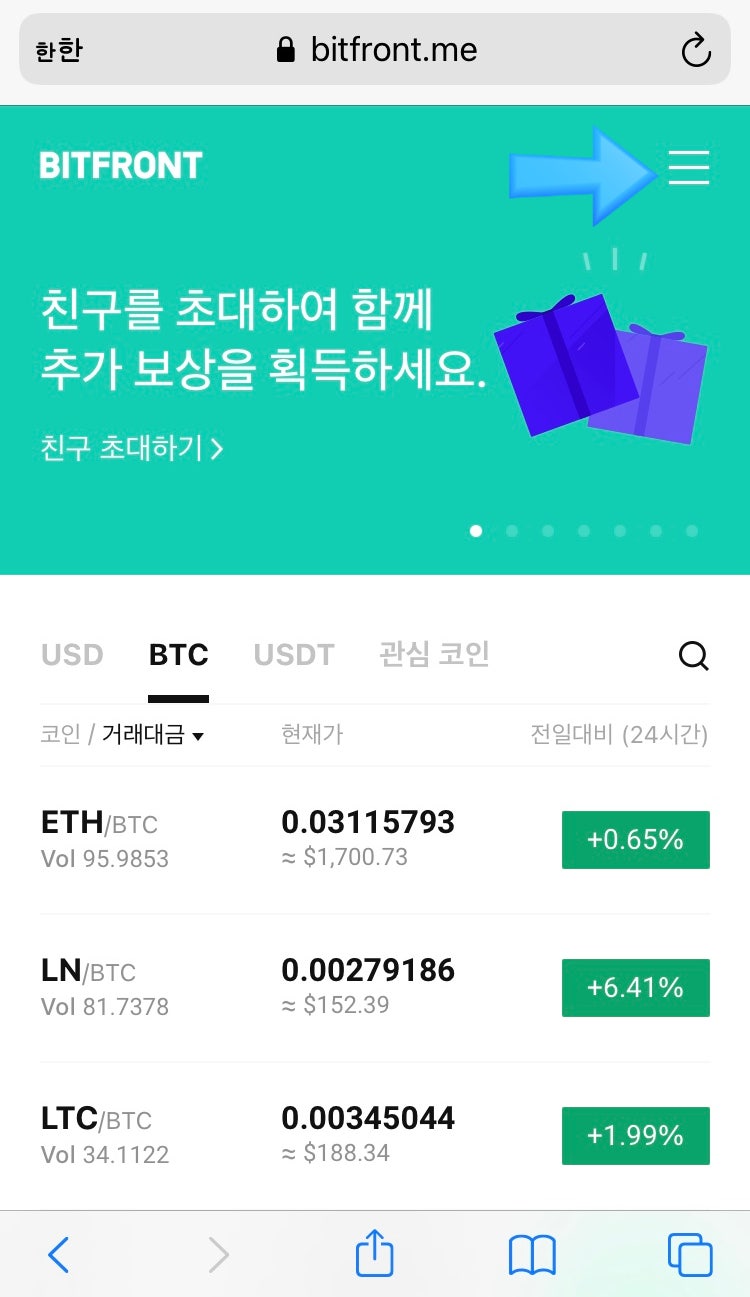750x1297 pixels.
Task: Toggle to the fourth banner slide dot
Action: (x=584, y=531)
